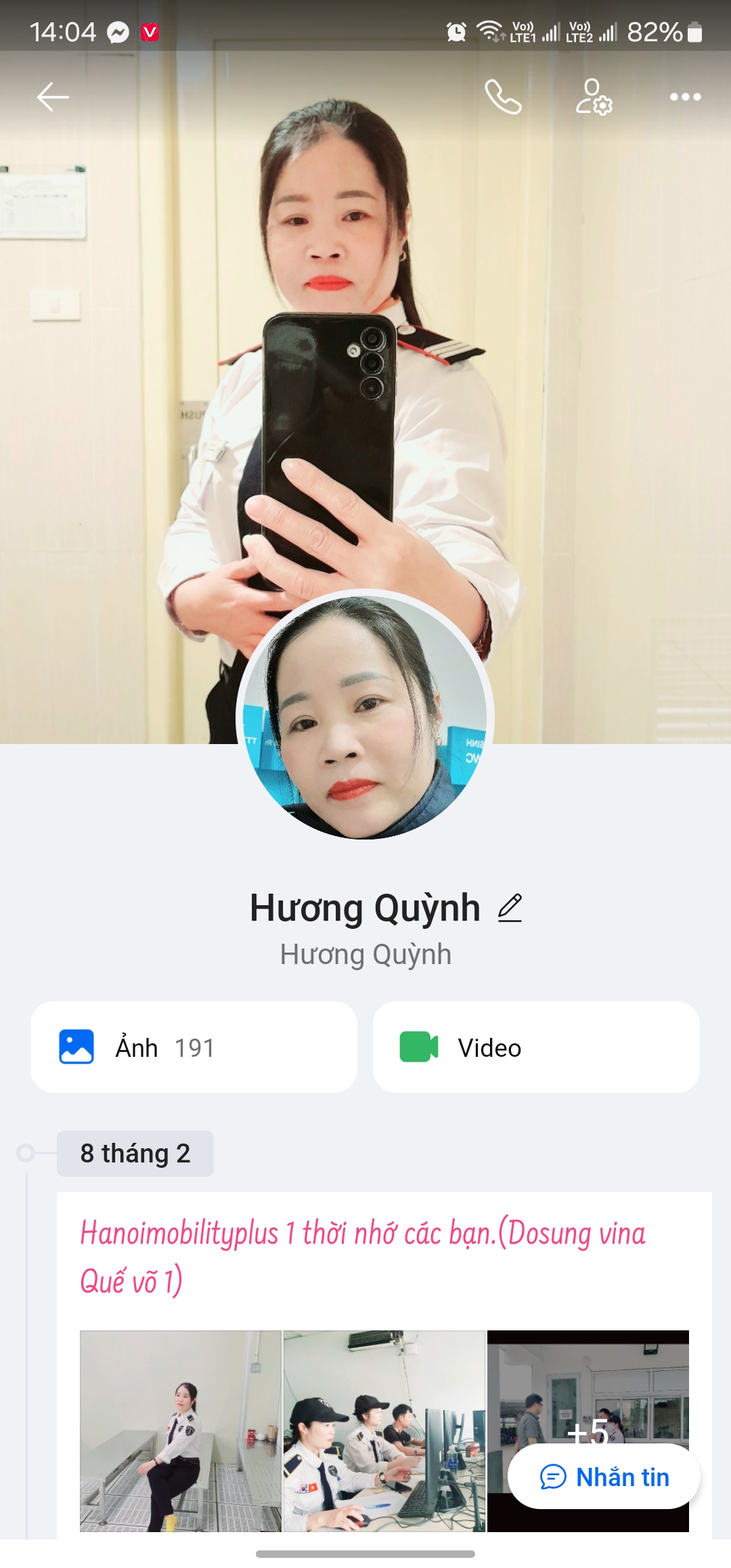
Task: Edit the alias name with pencil icon
Action: [510, 908]
